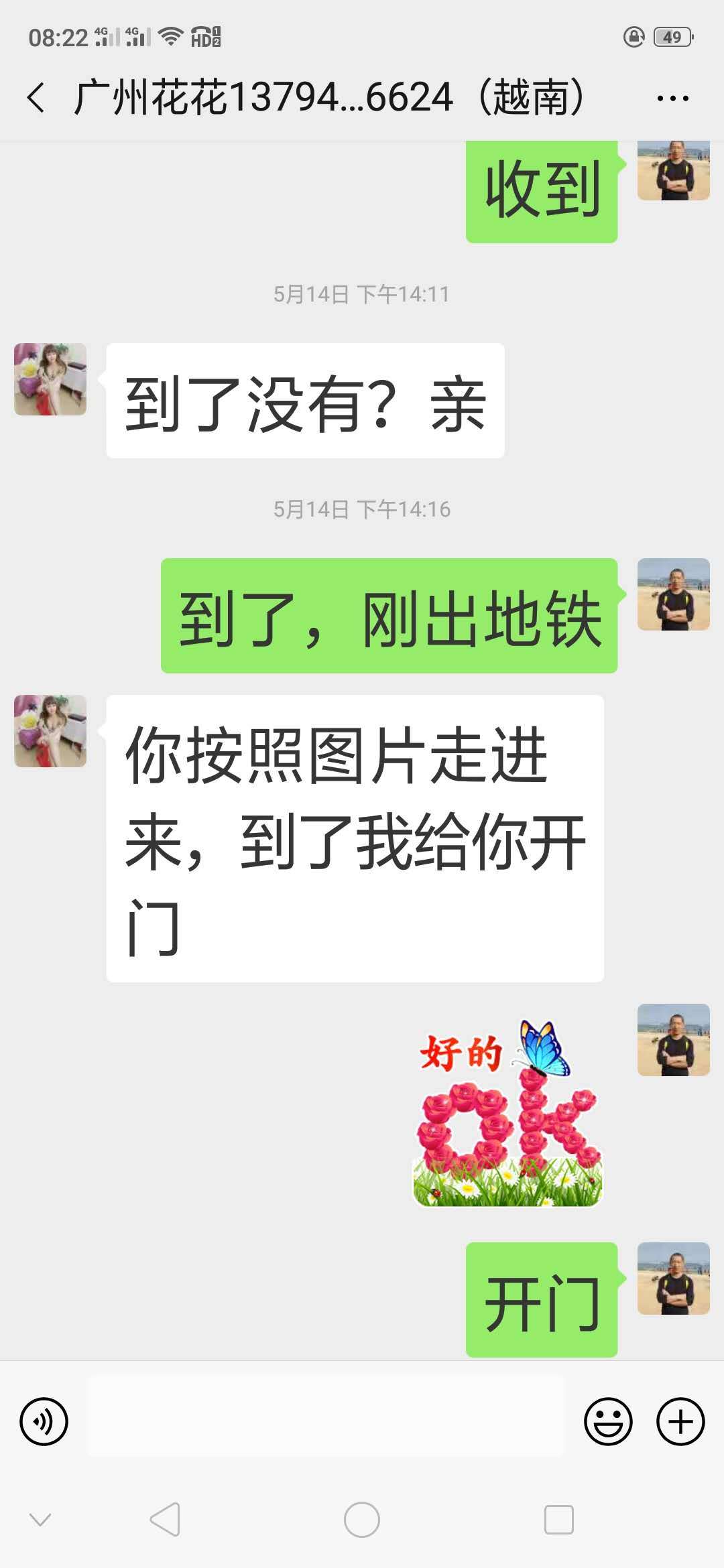This screenshot has width=724, height=1568.
Task: Tap the back arrow to leave chat
Action: [x=37, y=97]
